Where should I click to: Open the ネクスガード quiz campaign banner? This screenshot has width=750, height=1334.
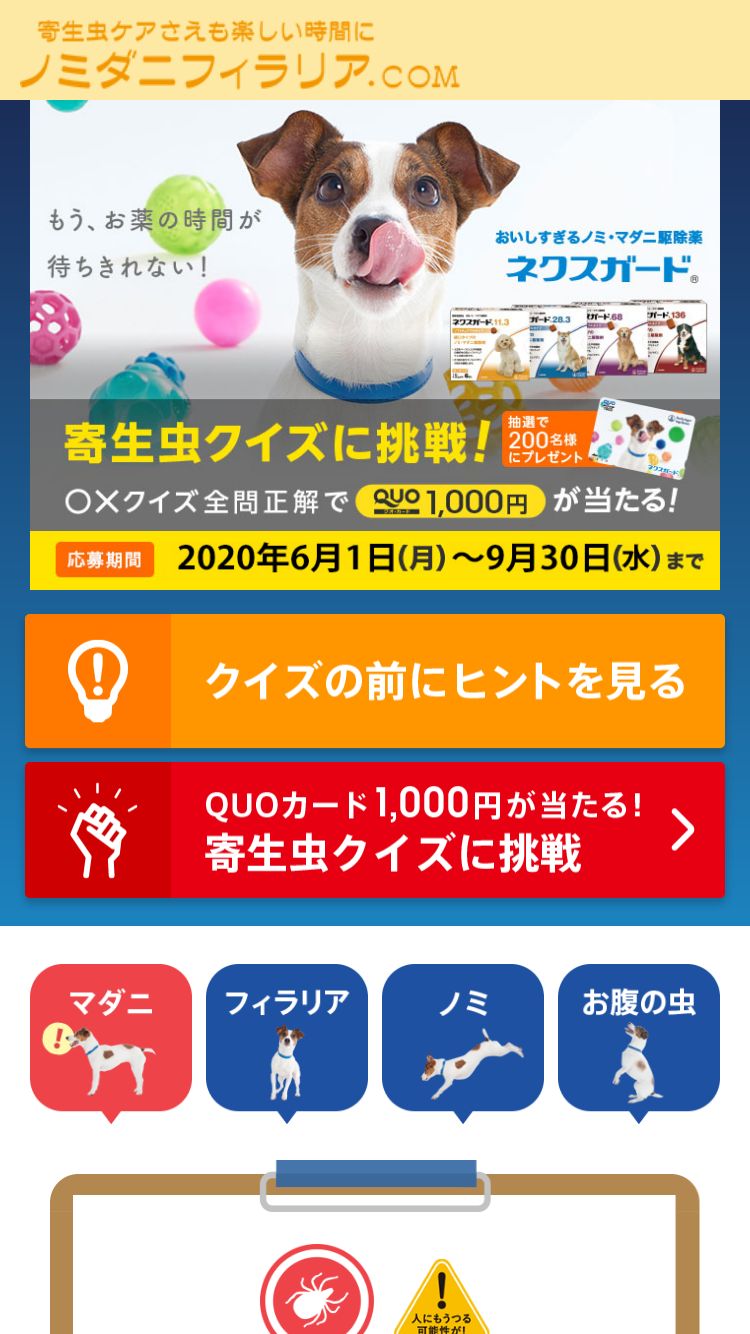[x=375, y=345]
